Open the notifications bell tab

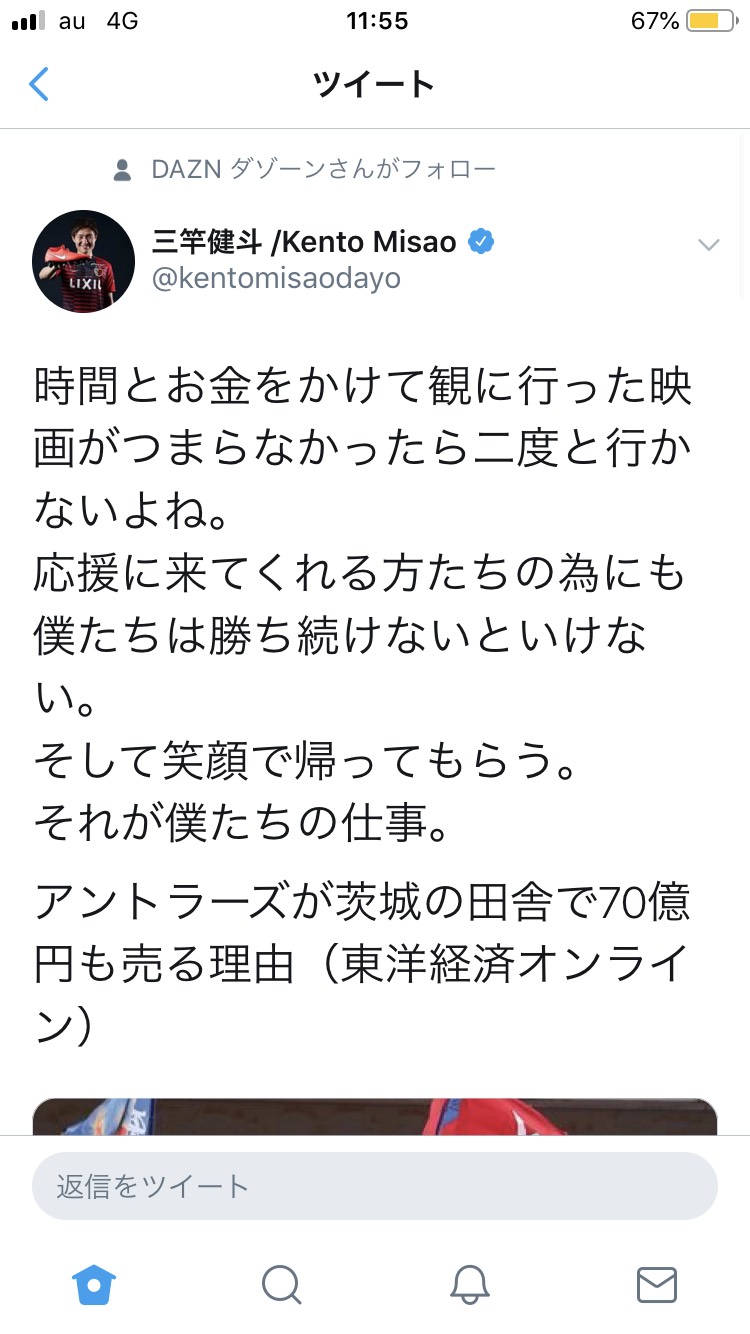point(469,1284)
